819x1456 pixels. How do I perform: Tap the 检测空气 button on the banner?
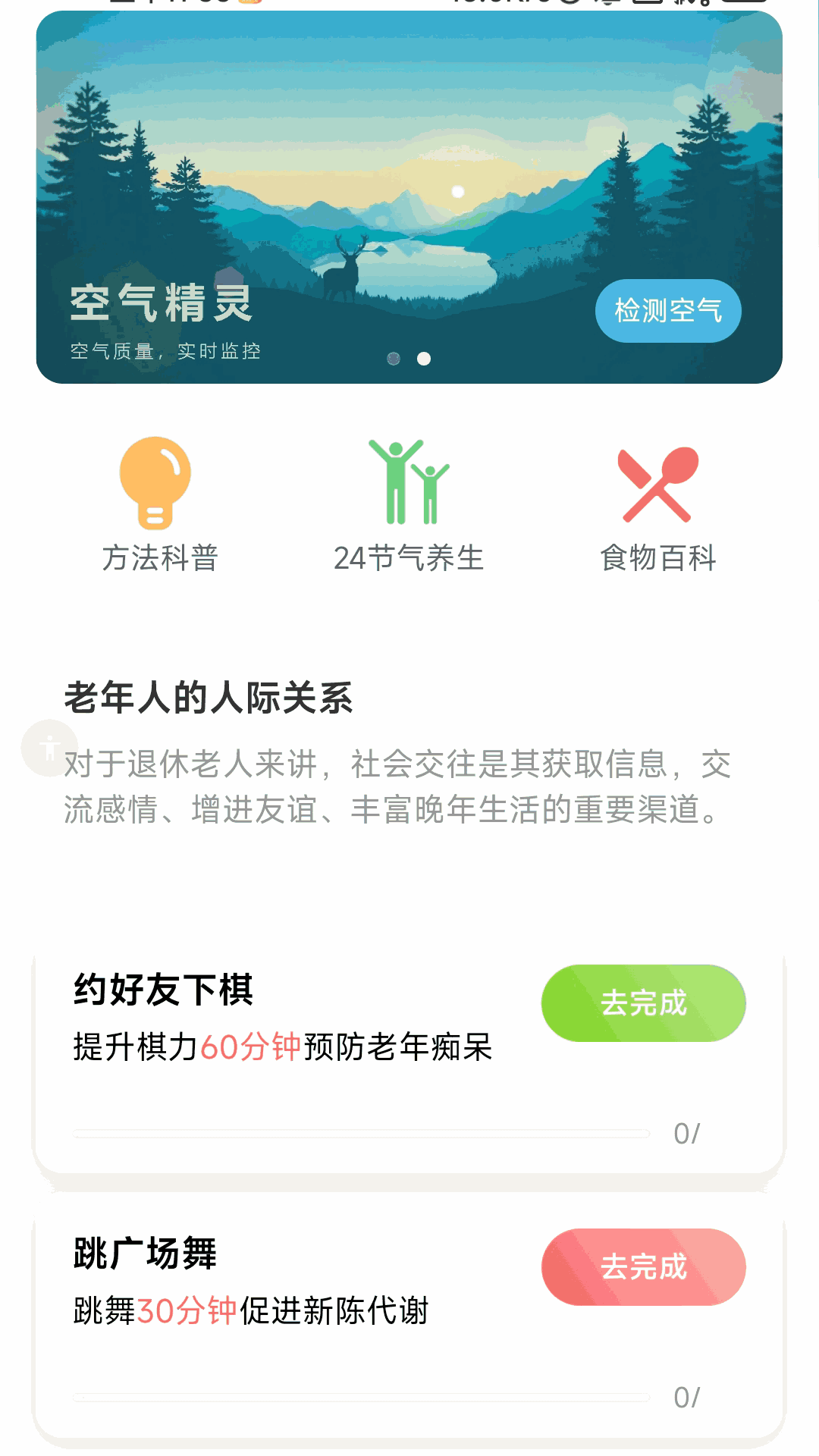coord(667,311)
